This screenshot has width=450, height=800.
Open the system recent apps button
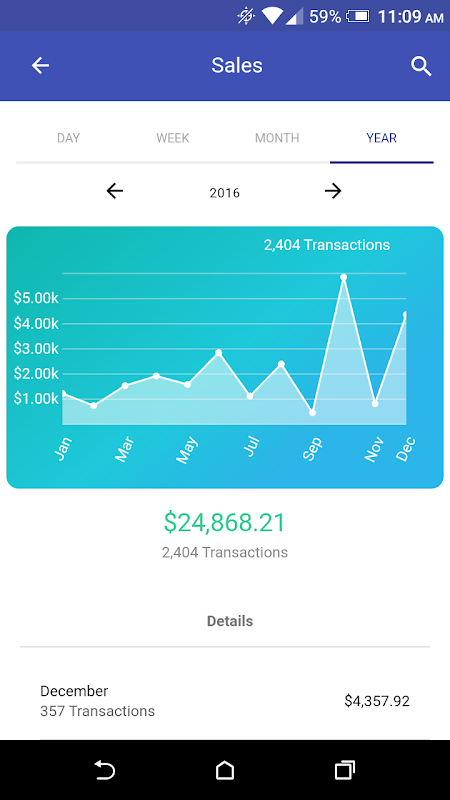344,769
